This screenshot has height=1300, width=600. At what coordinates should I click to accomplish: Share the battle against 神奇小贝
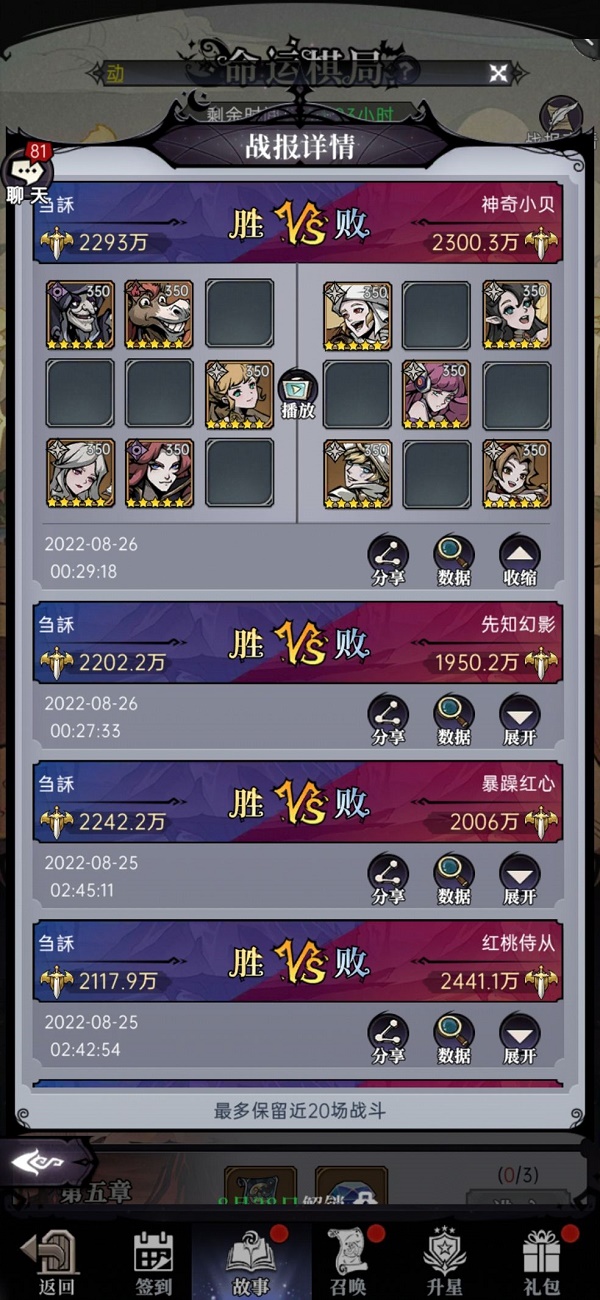387,561
